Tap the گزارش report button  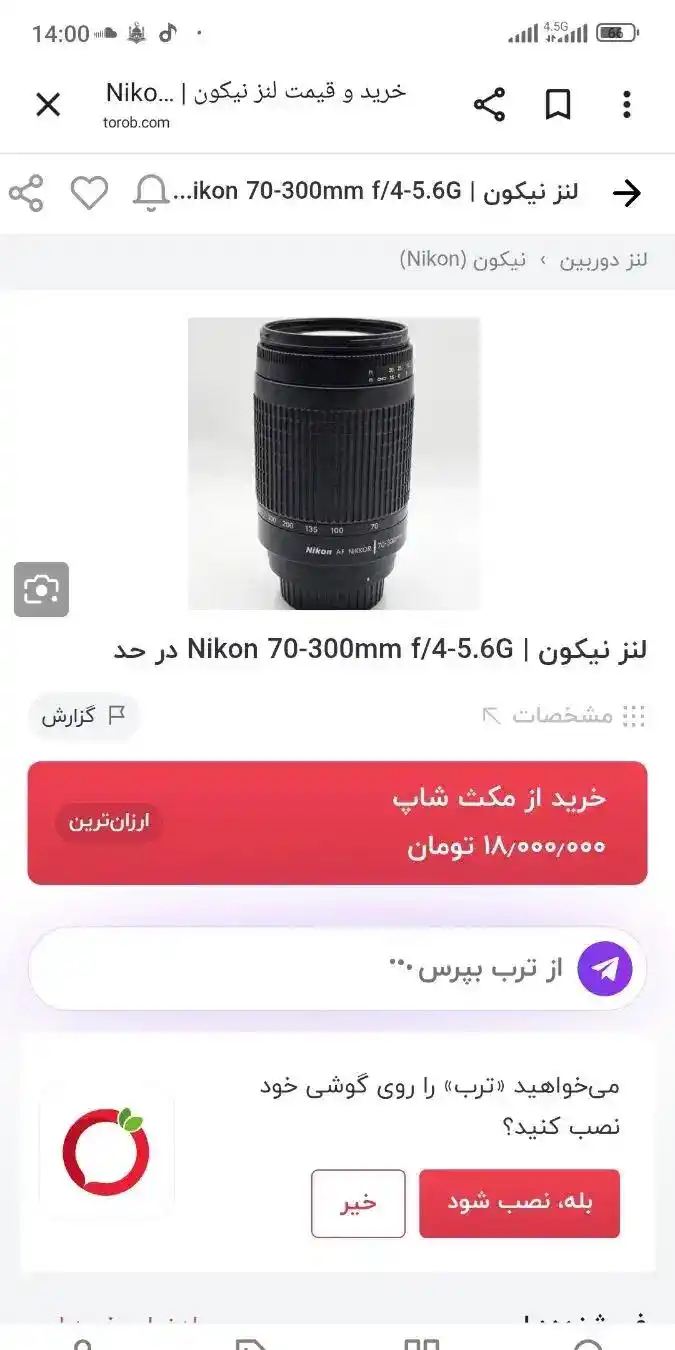tap(83, 715)
